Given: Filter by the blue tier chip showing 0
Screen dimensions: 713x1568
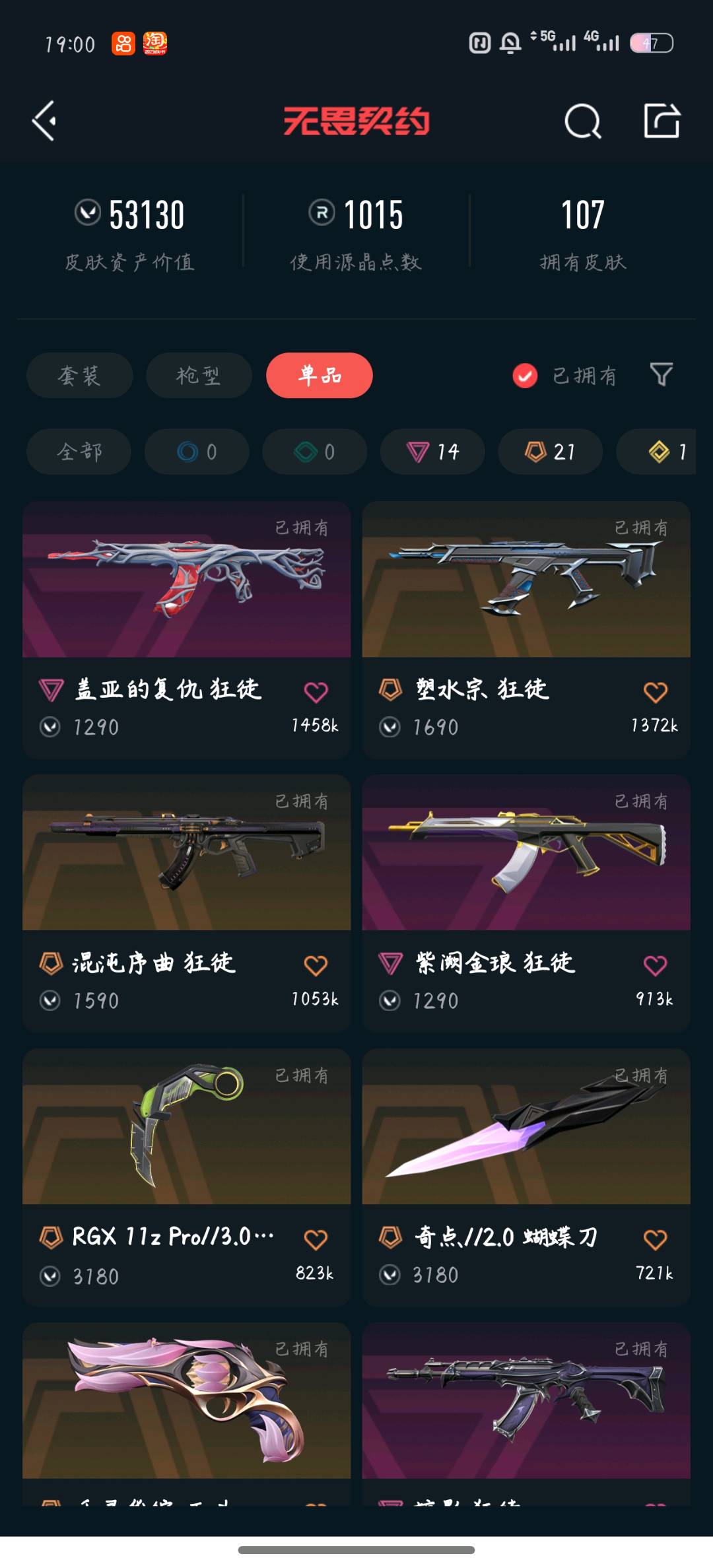Looking at the screenshot, I should tap(197, 452).
